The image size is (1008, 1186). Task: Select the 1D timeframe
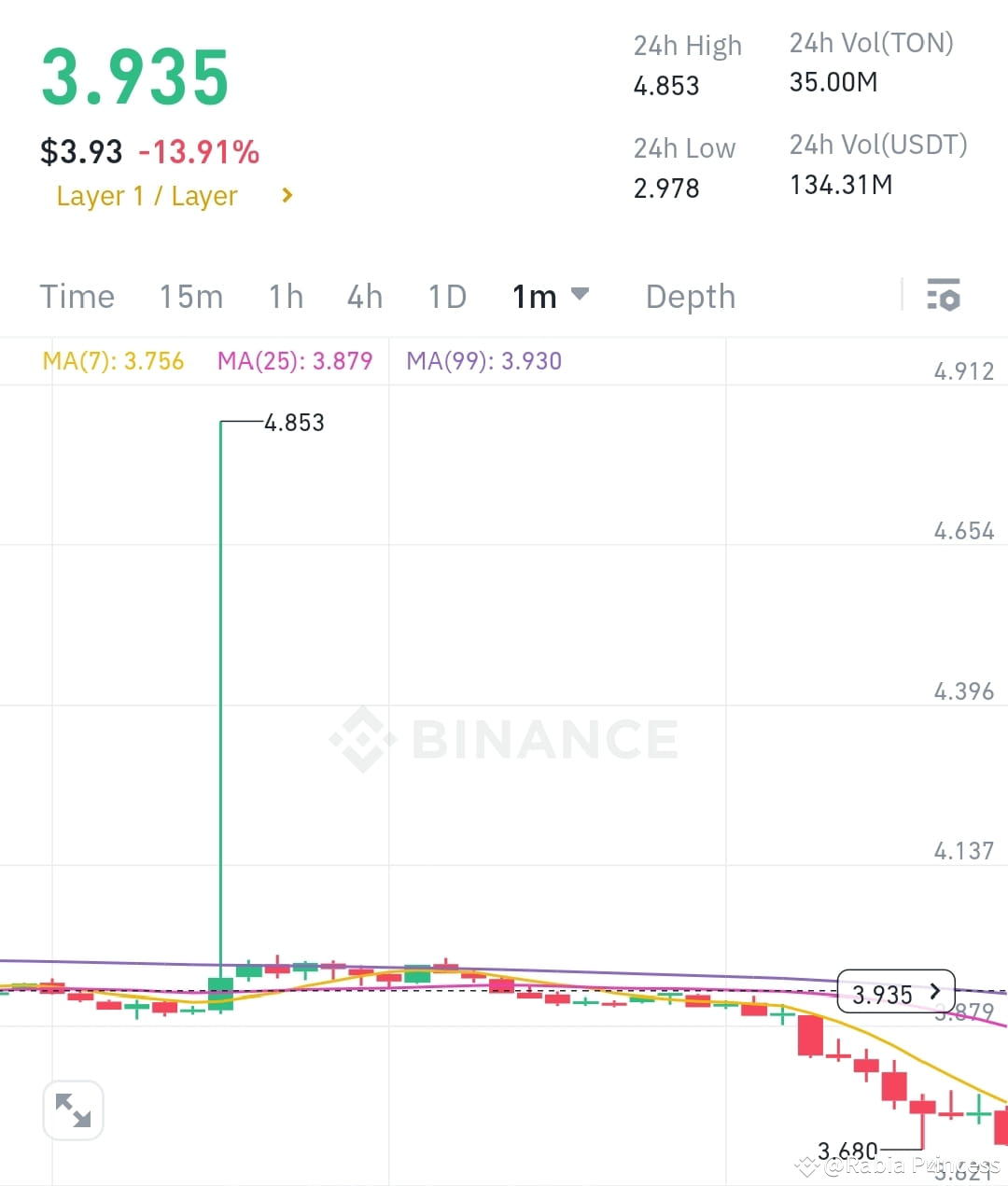click(x=446, y=296)
